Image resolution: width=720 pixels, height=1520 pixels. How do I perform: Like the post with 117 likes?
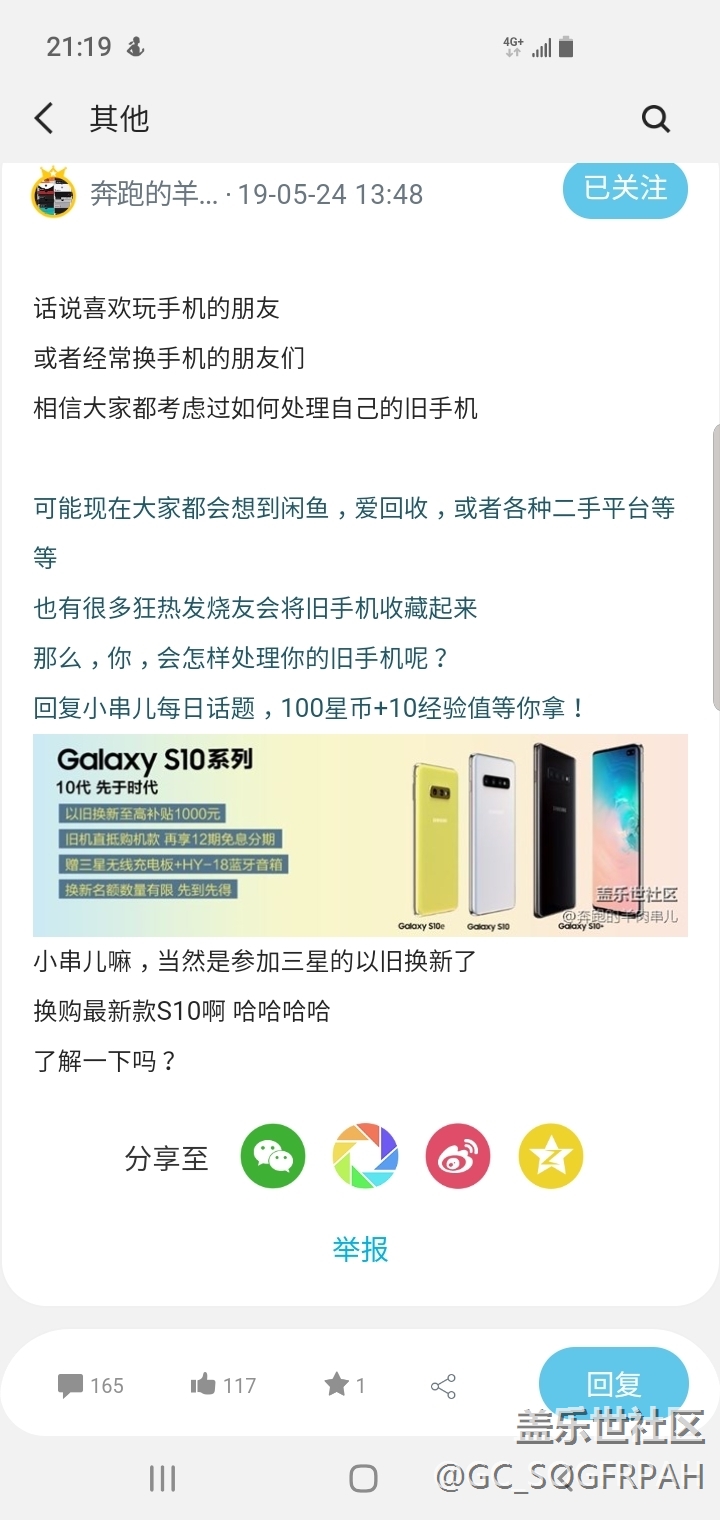tap(223, 1385)
